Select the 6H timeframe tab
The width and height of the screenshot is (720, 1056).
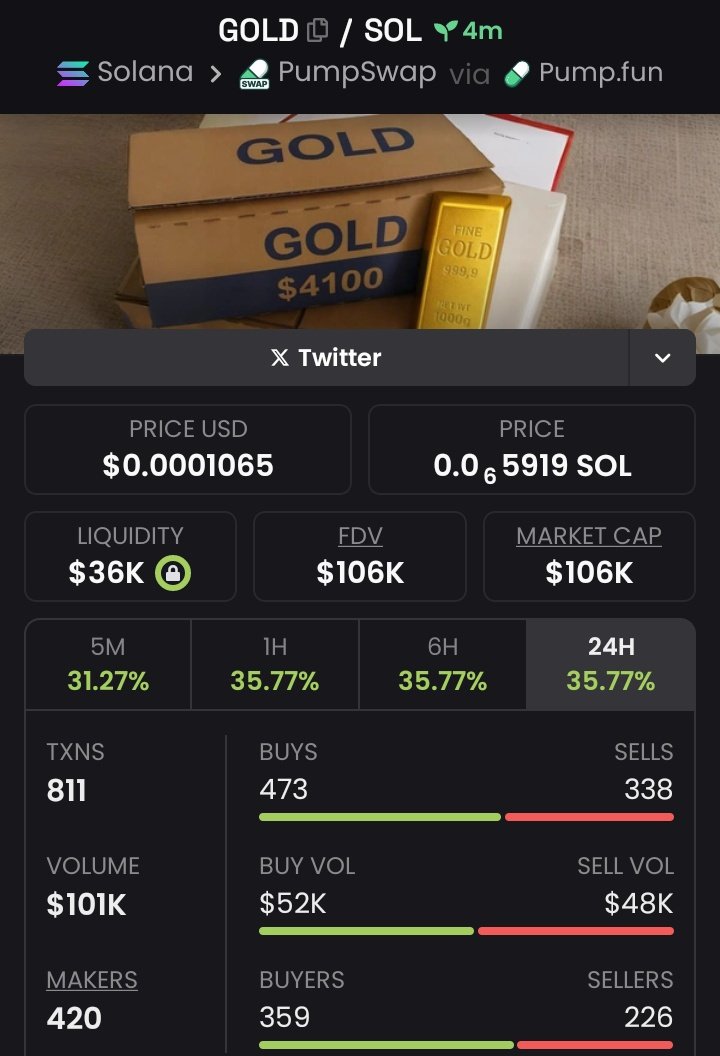(x=442, y=665)
